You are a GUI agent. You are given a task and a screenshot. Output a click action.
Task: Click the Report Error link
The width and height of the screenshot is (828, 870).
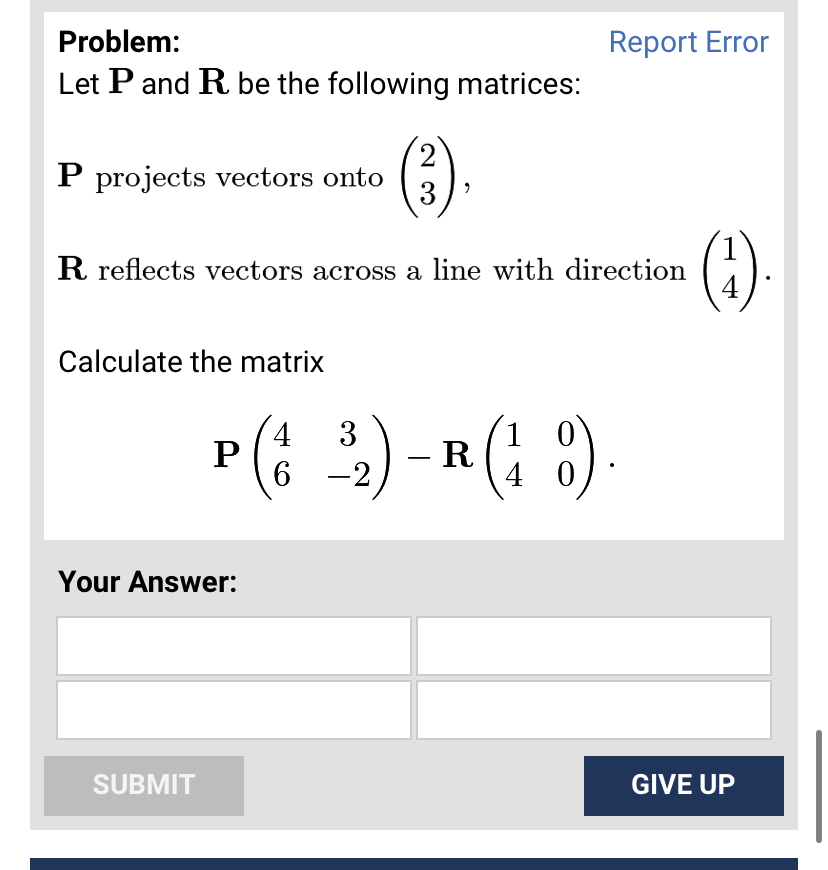click(688, 42)
